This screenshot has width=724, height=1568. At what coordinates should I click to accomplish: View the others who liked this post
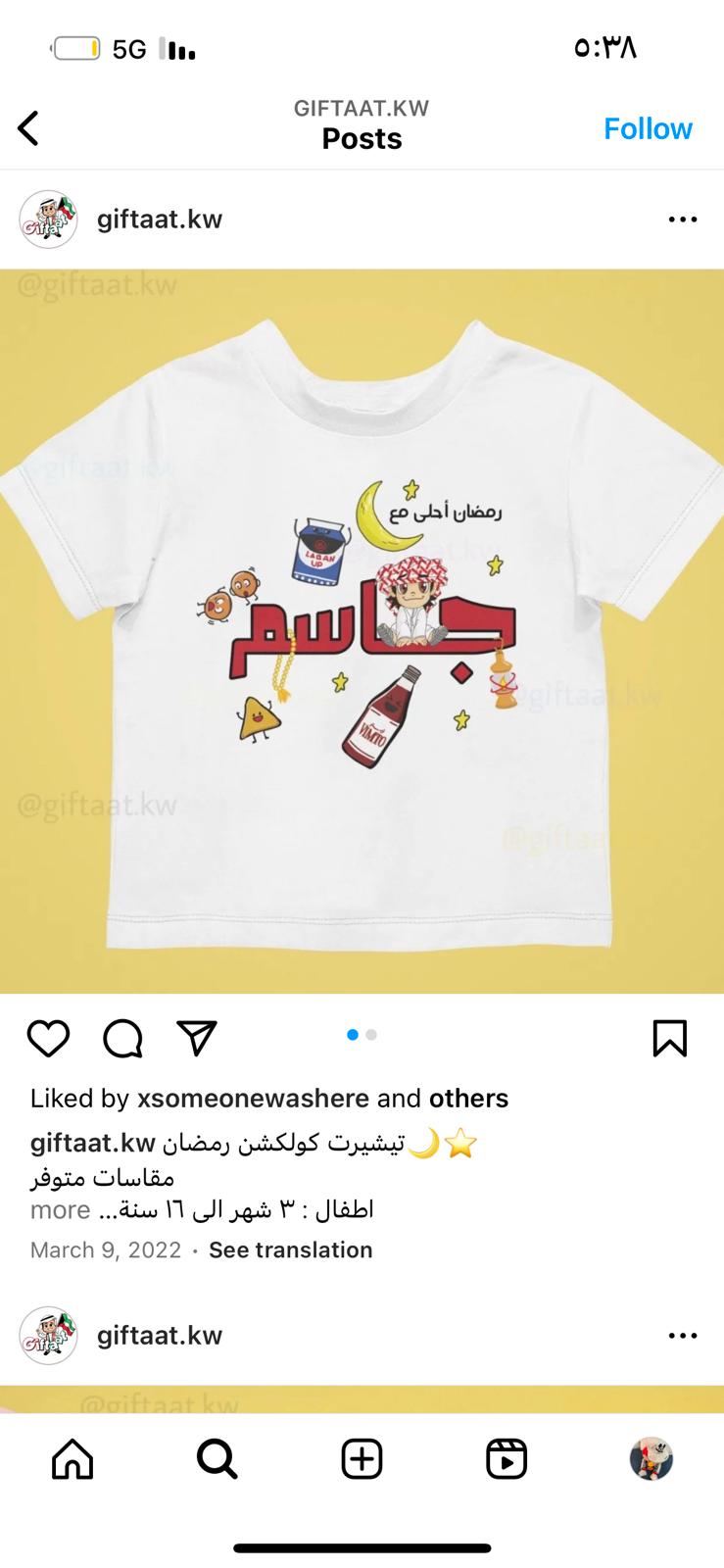[x=469, y=1099]
